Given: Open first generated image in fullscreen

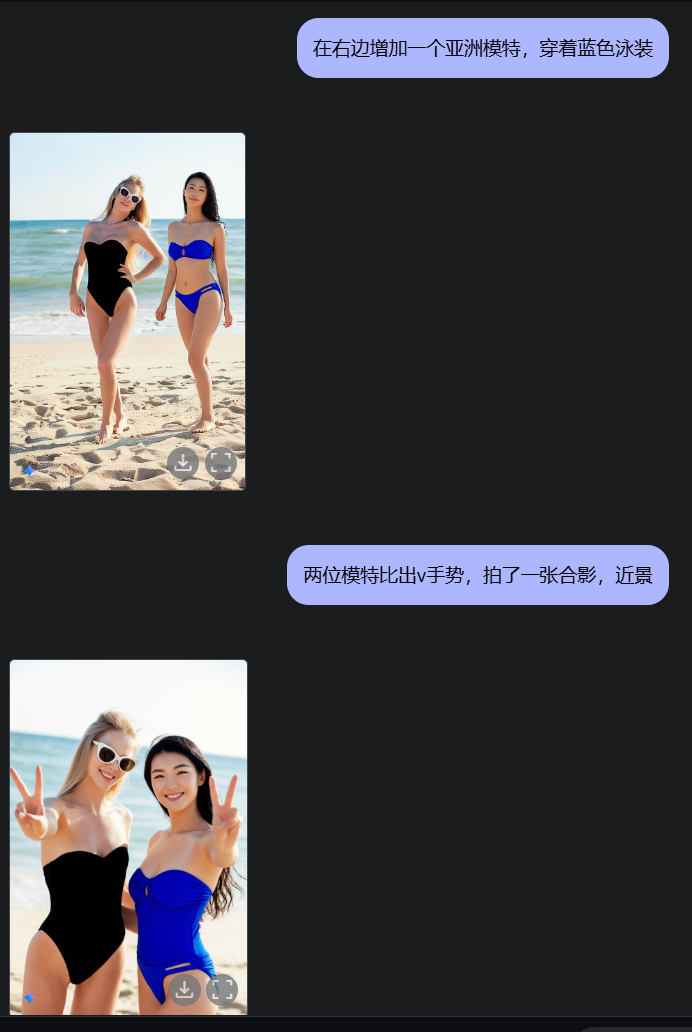Looking at the screenshot, I should point(221,463).
